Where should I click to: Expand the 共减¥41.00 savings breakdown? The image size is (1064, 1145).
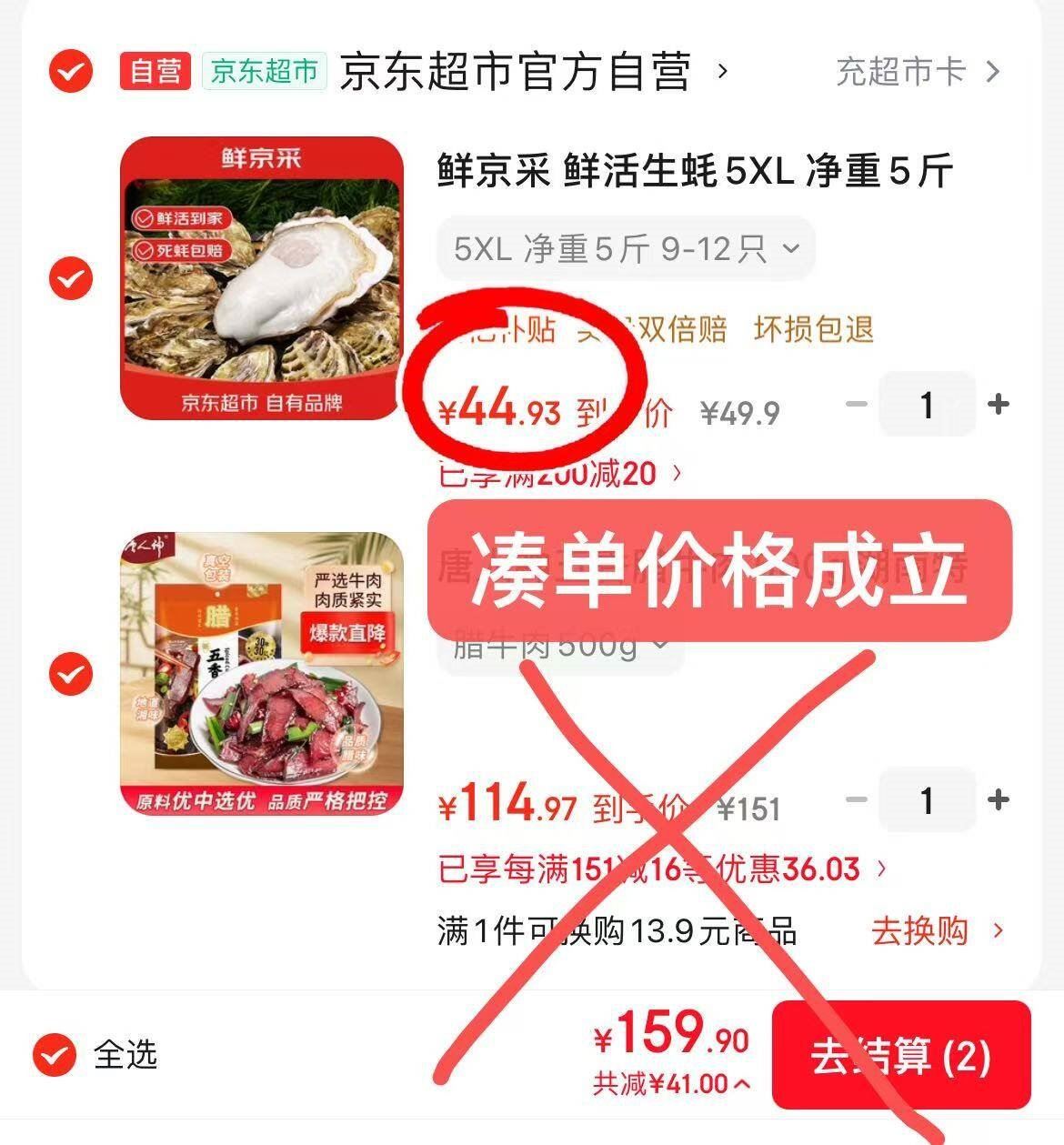point(671,1084)
